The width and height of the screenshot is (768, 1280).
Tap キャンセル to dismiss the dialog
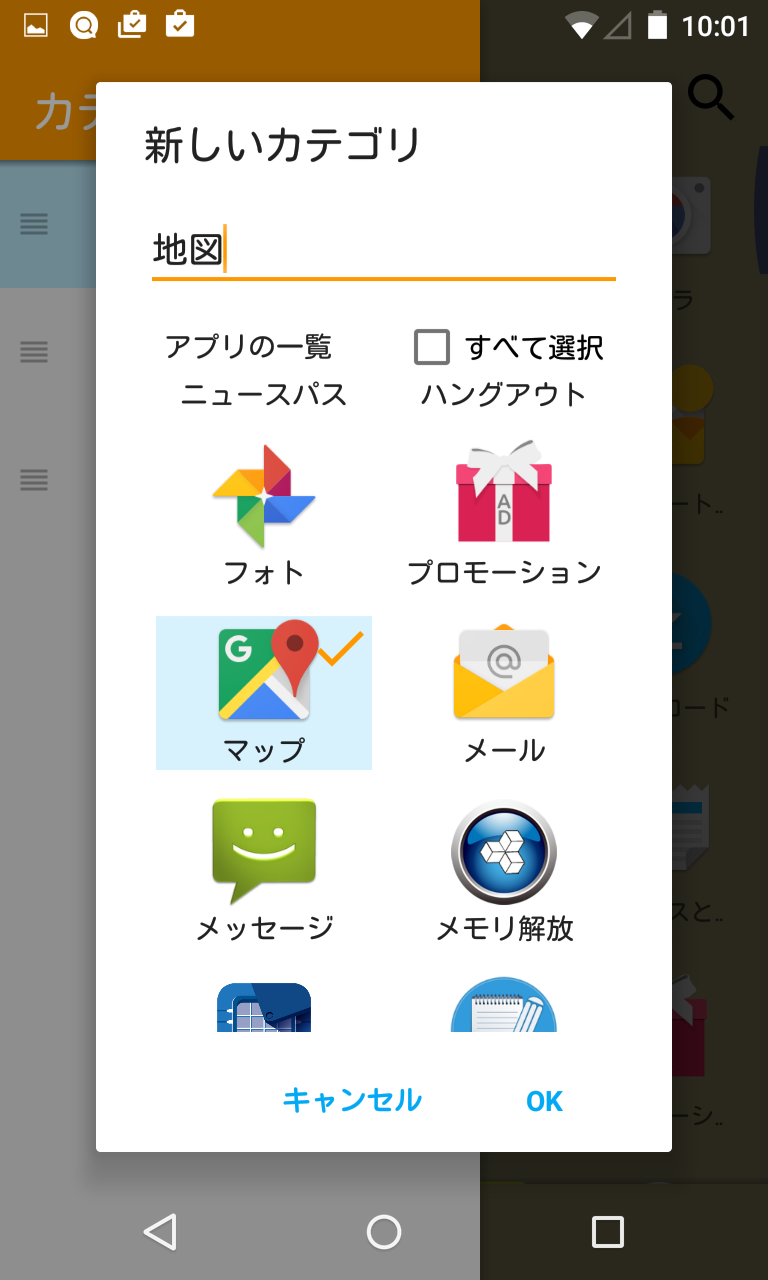[352, 1101]
